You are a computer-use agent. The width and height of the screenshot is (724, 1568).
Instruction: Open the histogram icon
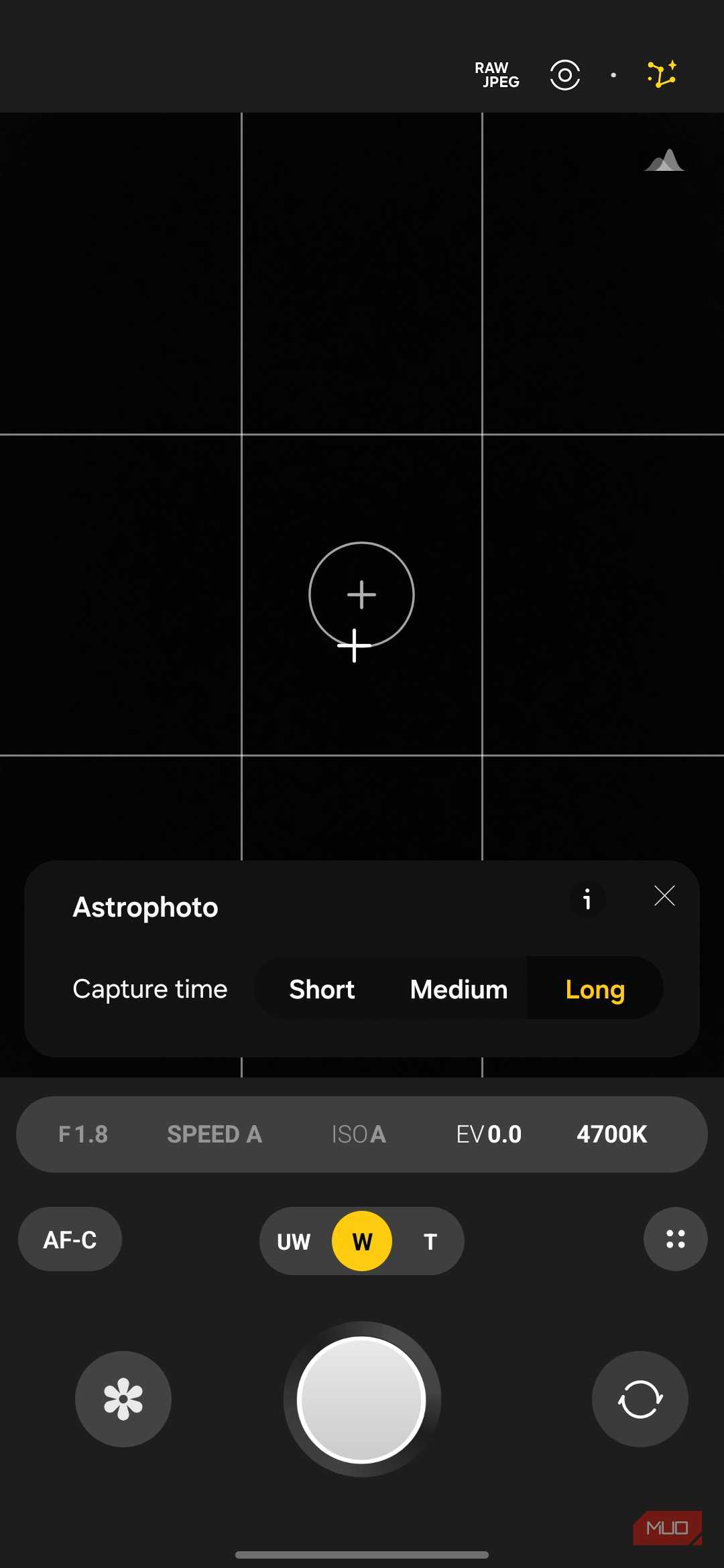pos(664,161)
